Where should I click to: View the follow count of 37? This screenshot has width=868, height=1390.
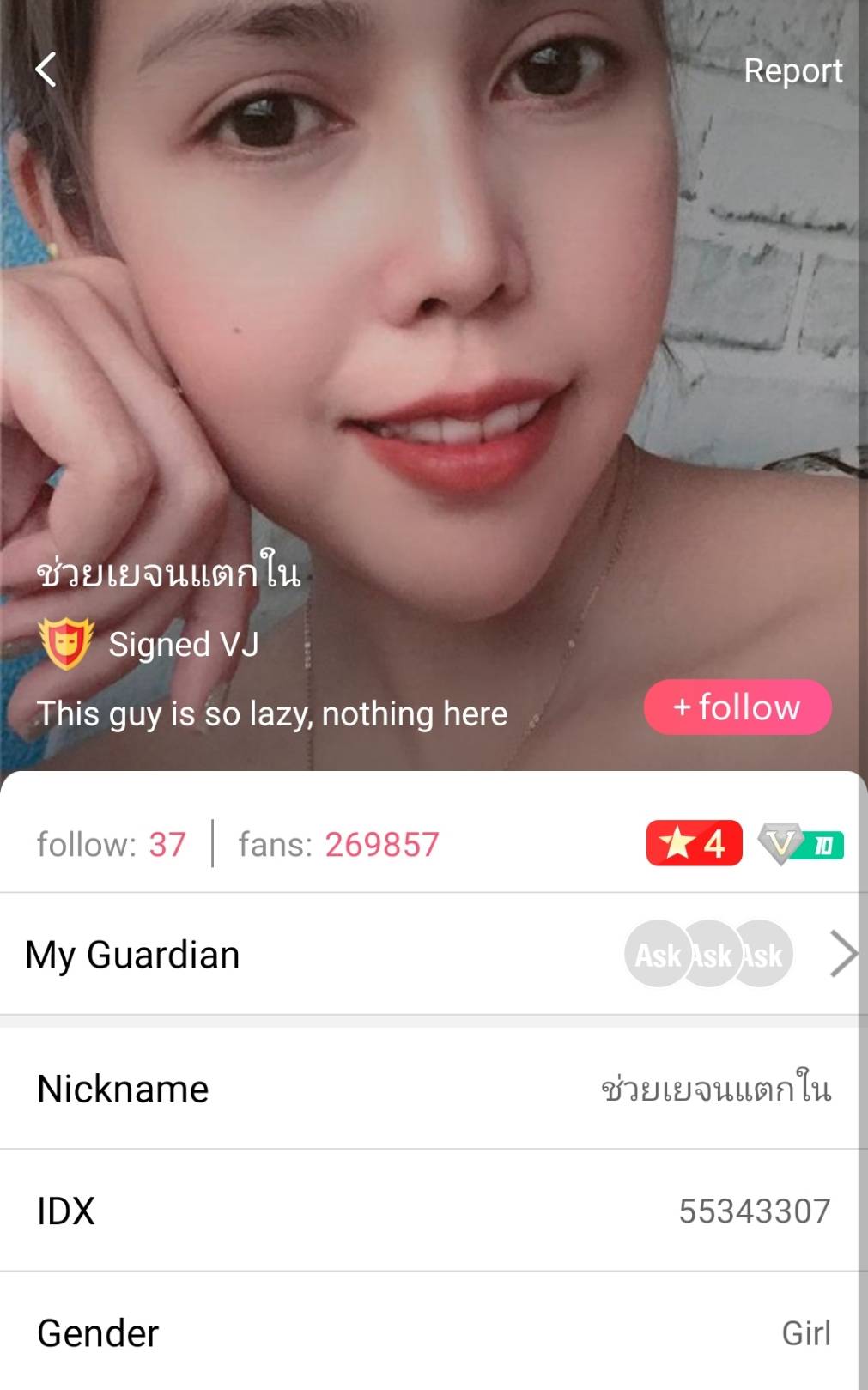(112, 844)
